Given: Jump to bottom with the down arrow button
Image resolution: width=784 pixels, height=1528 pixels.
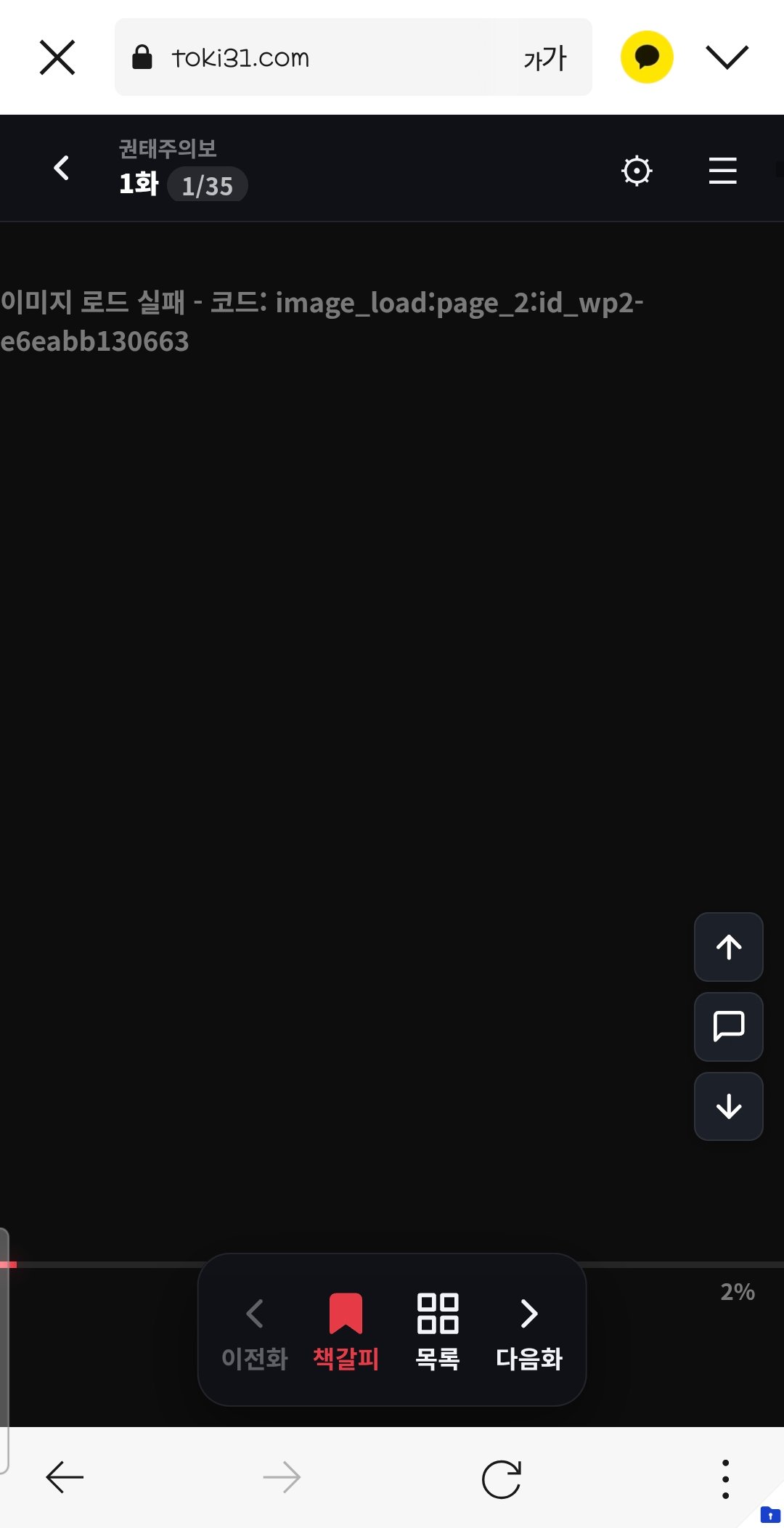Looking at the screenshot, I should point(728,1107).
